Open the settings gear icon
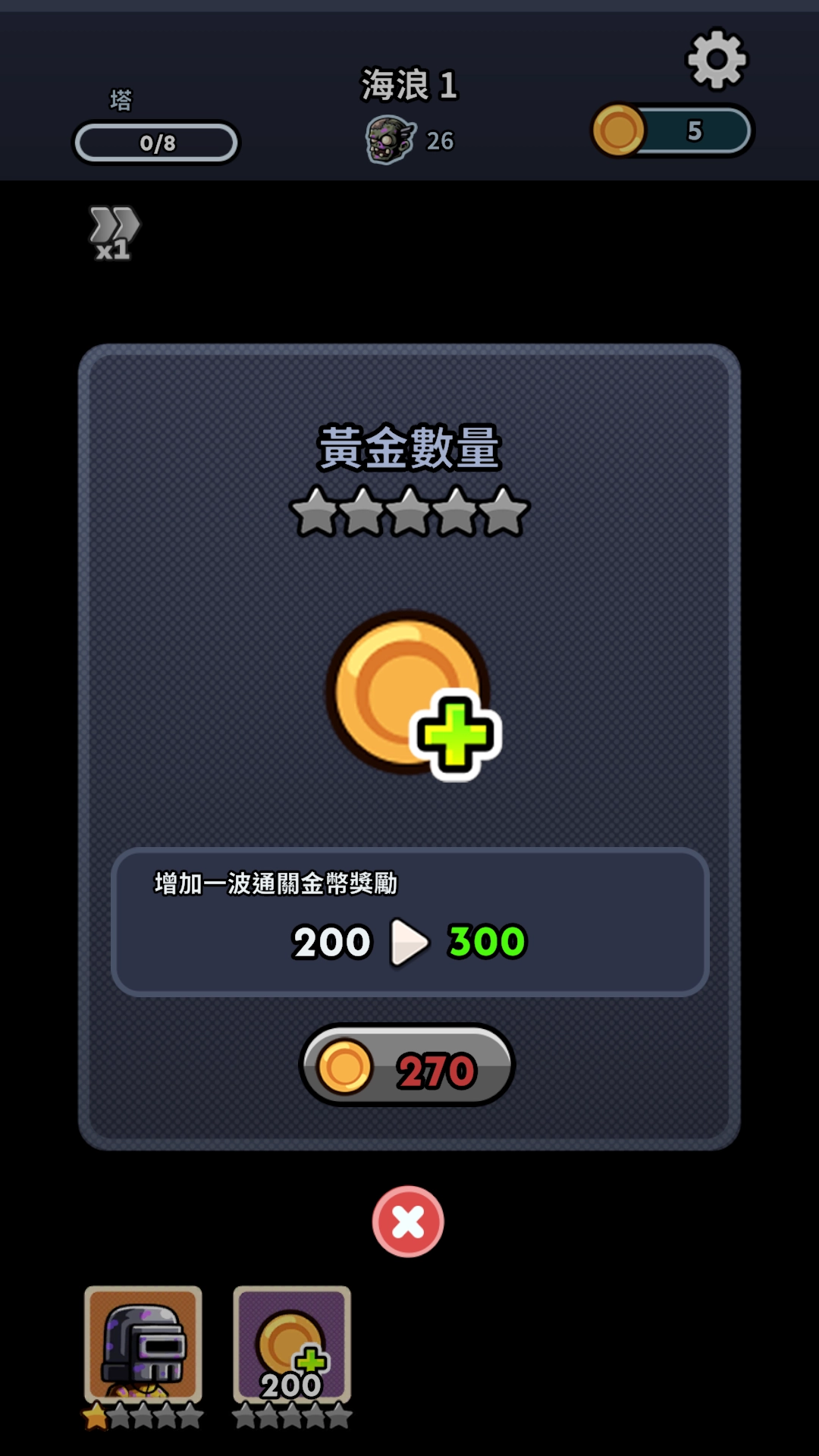 (x=716, y=61)
